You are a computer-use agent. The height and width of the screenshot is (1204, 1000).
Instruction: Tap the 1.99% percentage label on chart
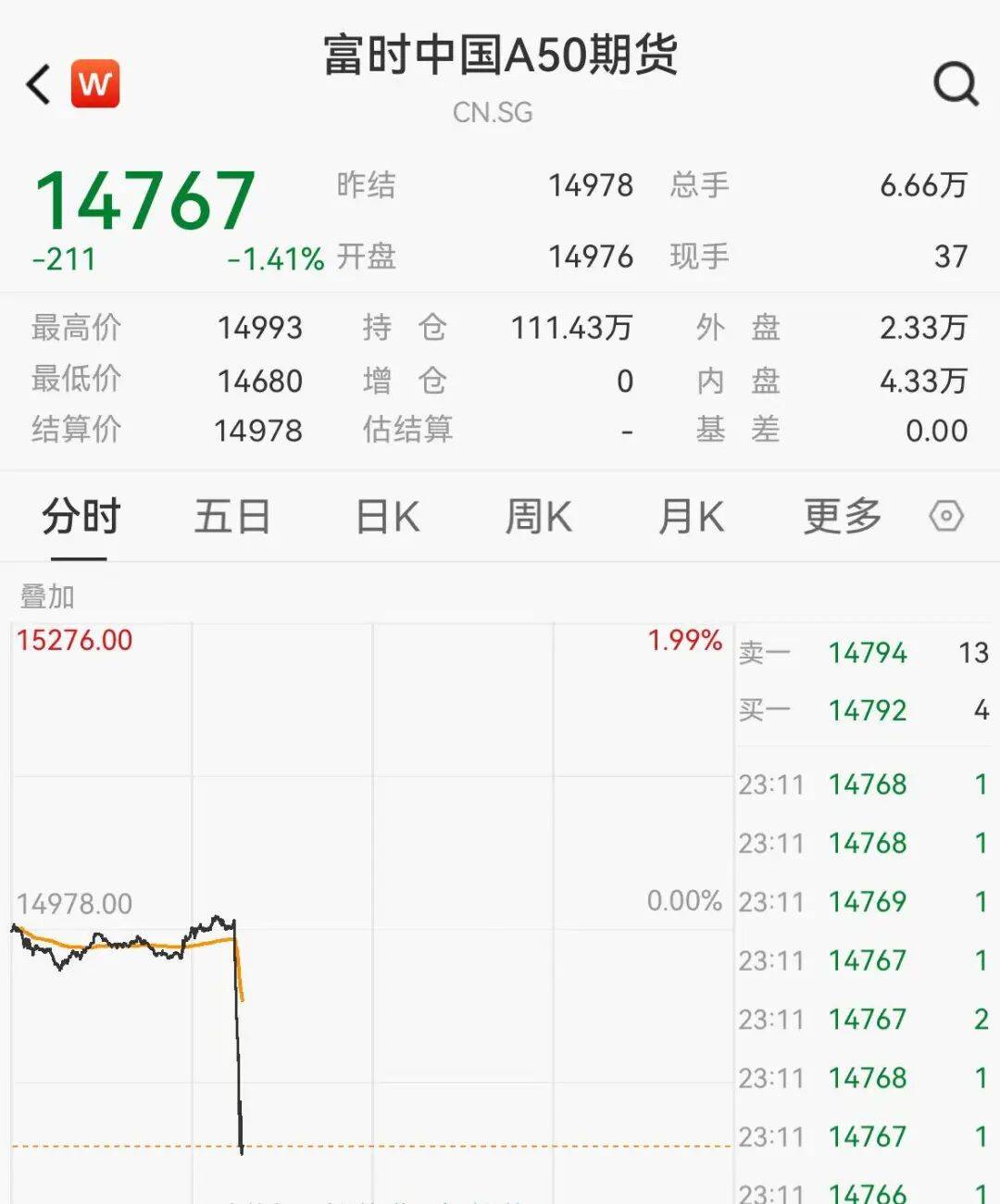point(682,639)
